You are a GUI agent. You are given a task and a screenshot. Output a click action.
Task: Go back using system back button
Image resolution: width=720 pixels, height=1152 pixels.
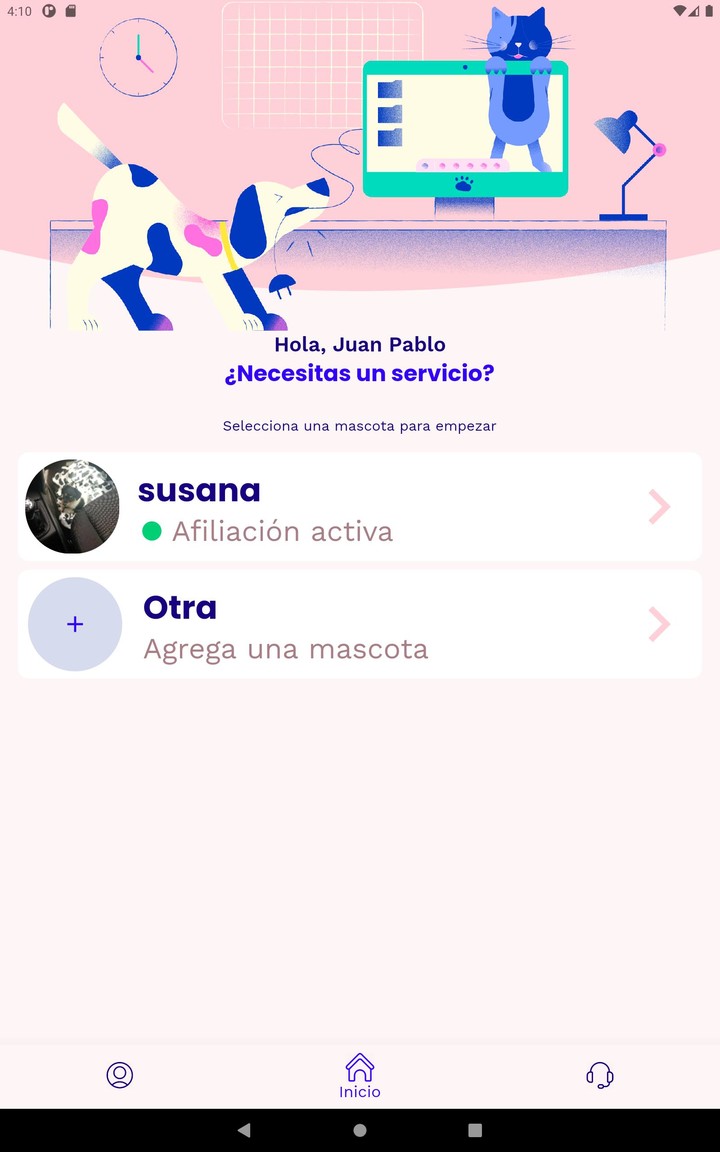click(244, 1130)
